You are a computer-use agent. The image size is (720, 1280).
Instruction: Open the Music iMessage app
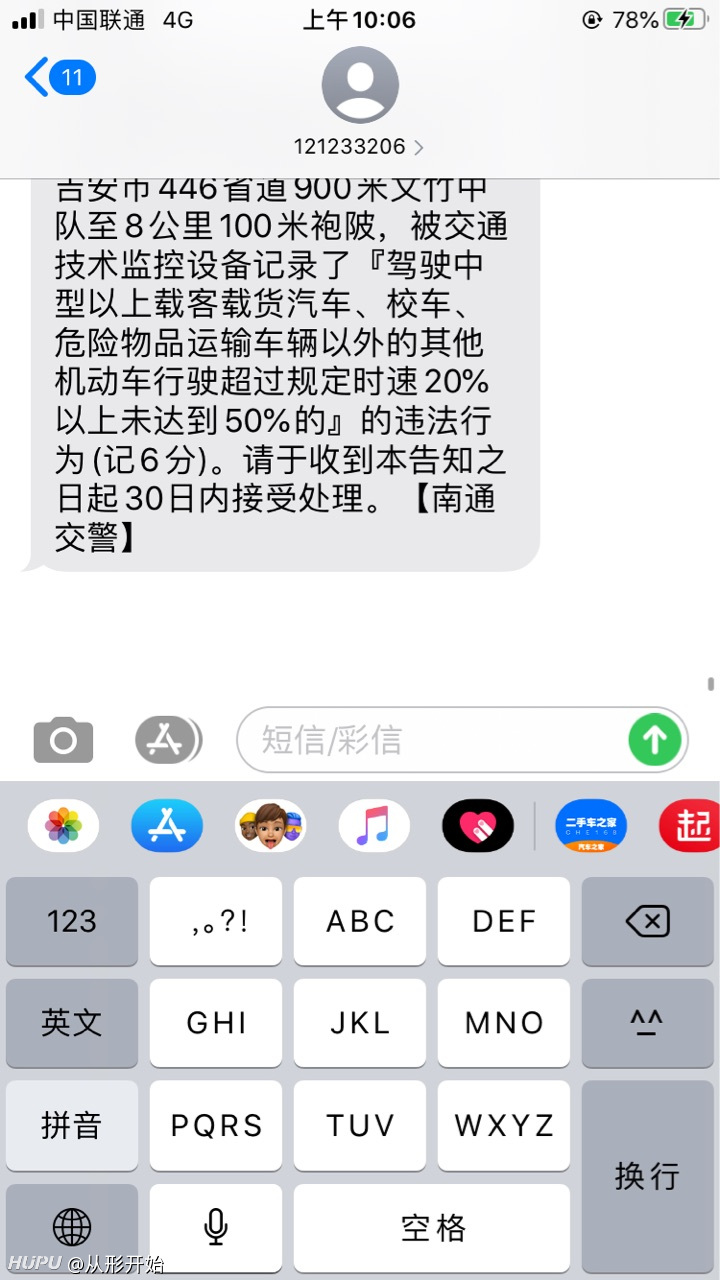click(374, 826)
